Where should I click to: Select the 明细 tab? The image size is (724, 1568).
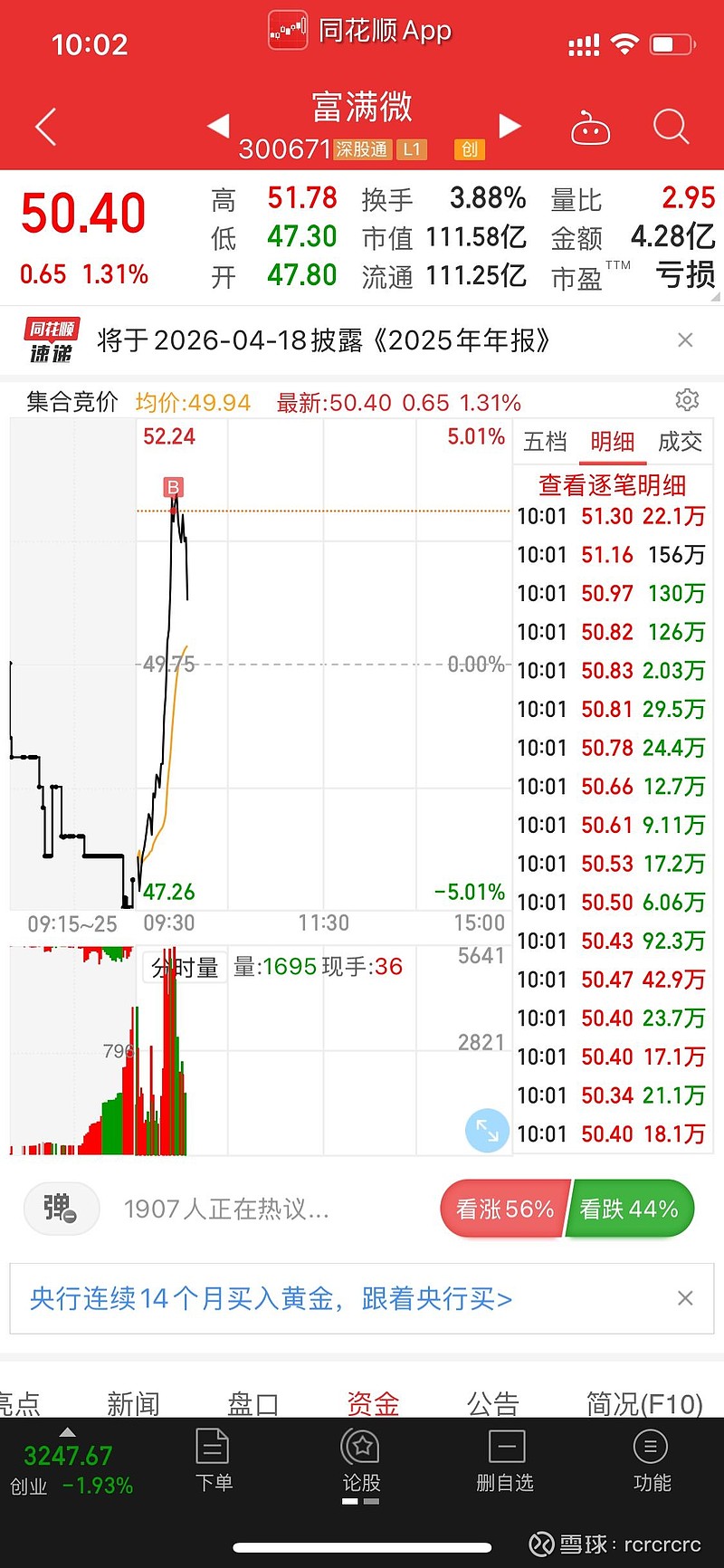click(x=613, y=442)
